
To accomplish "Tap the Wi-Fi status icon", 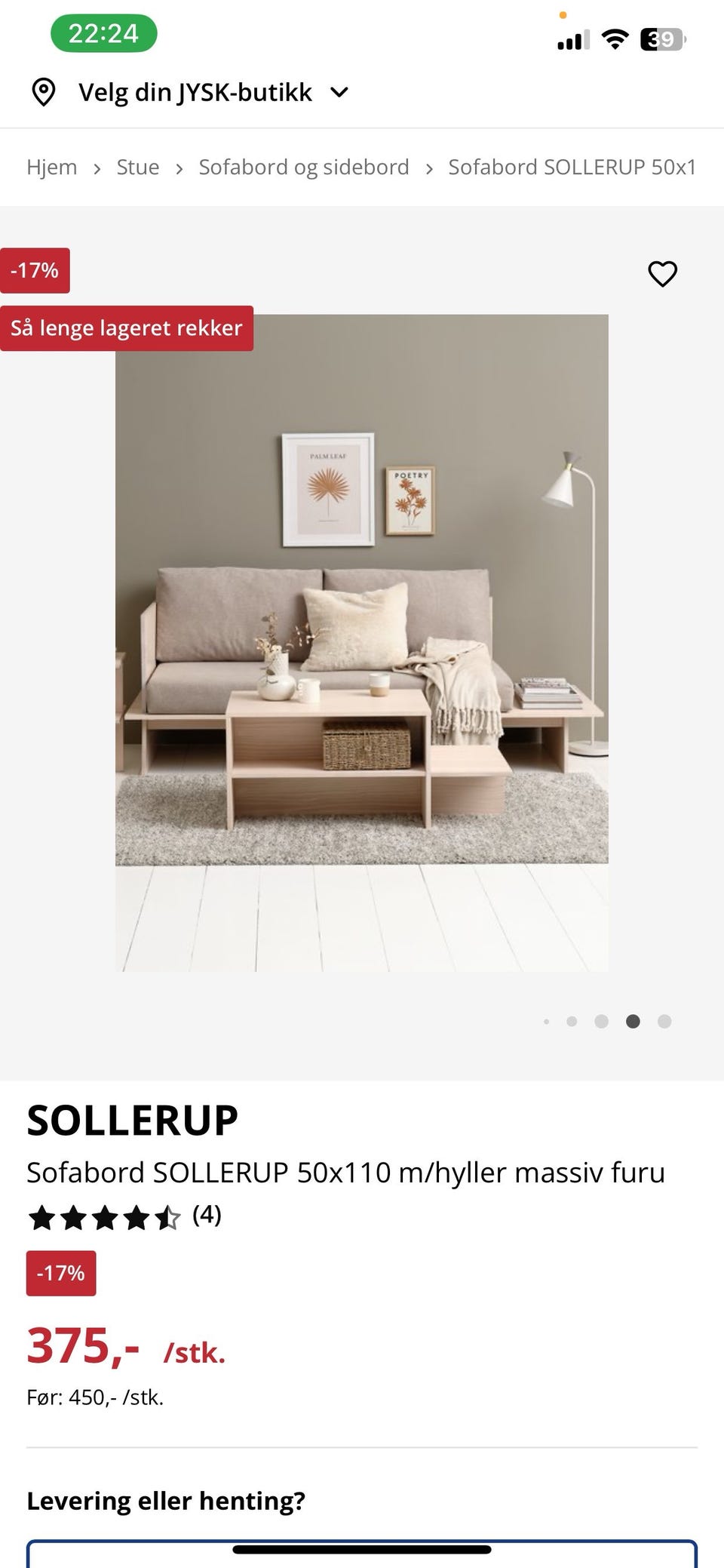I will coord(614,36).
